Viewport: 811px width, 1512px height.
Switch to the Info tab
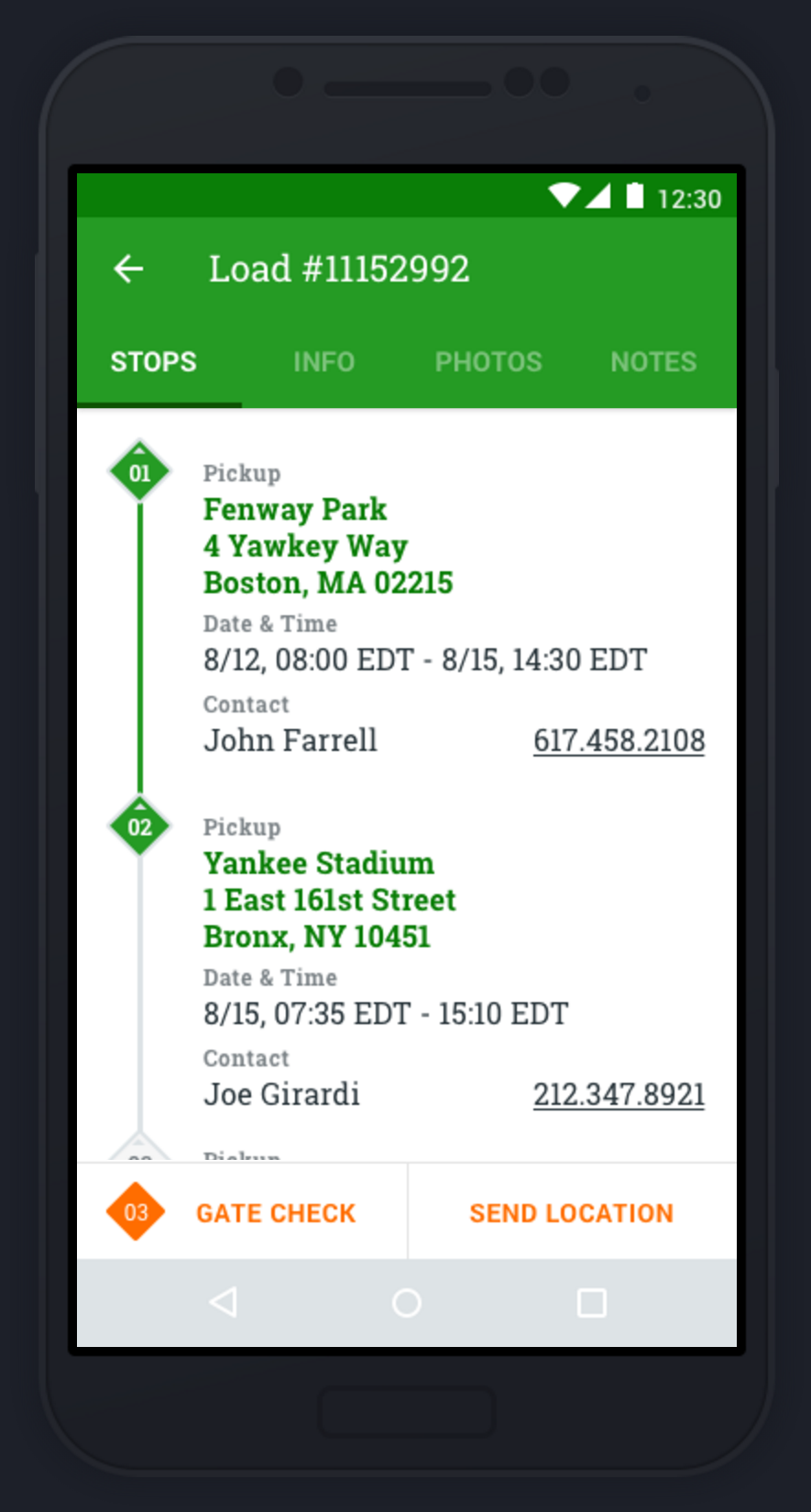[x=323, y=362]
